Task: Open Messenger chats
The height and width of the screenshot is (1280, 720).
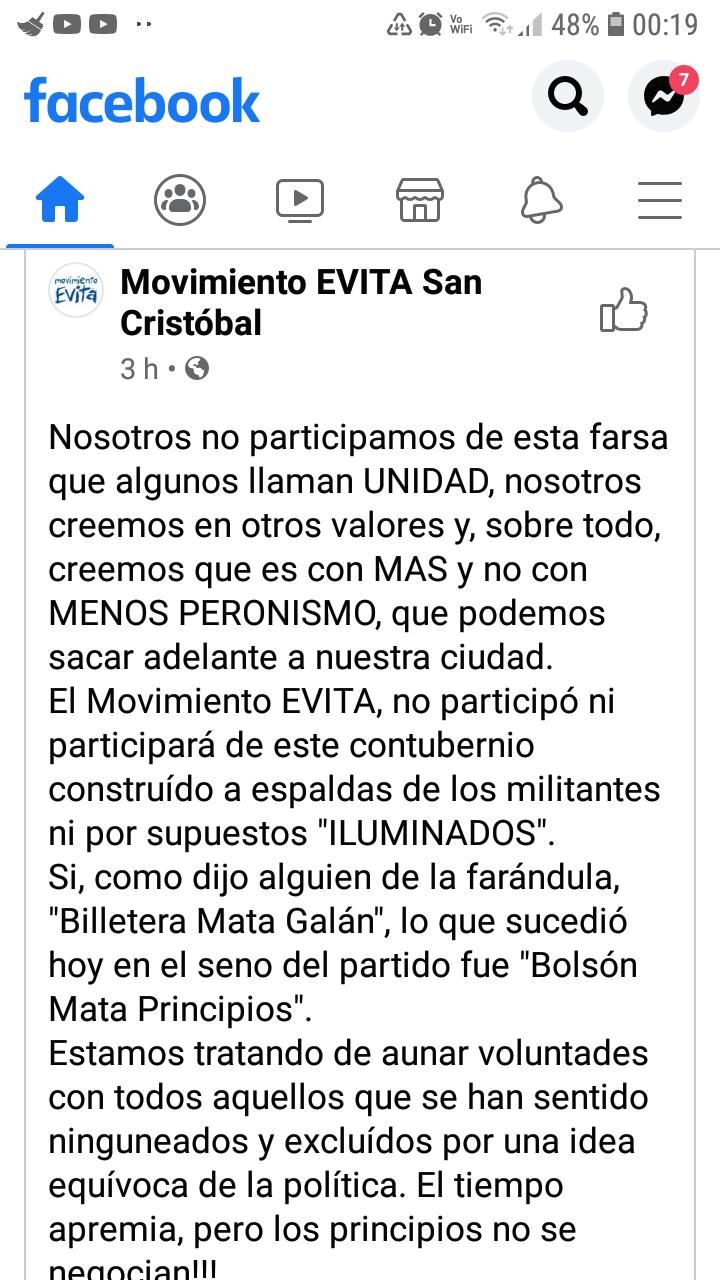Action: click(663, 97)
